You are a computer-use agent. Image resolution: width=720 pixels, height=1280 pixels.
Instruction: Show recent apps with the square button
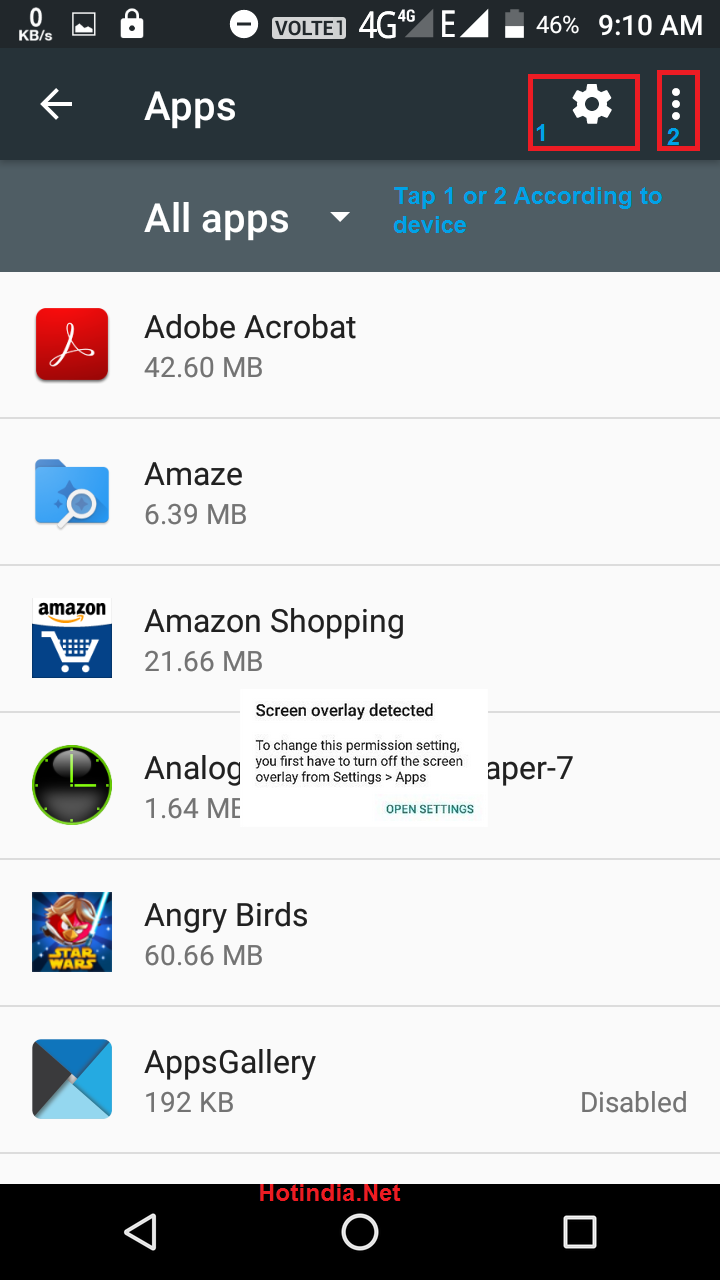[580, 1232]
